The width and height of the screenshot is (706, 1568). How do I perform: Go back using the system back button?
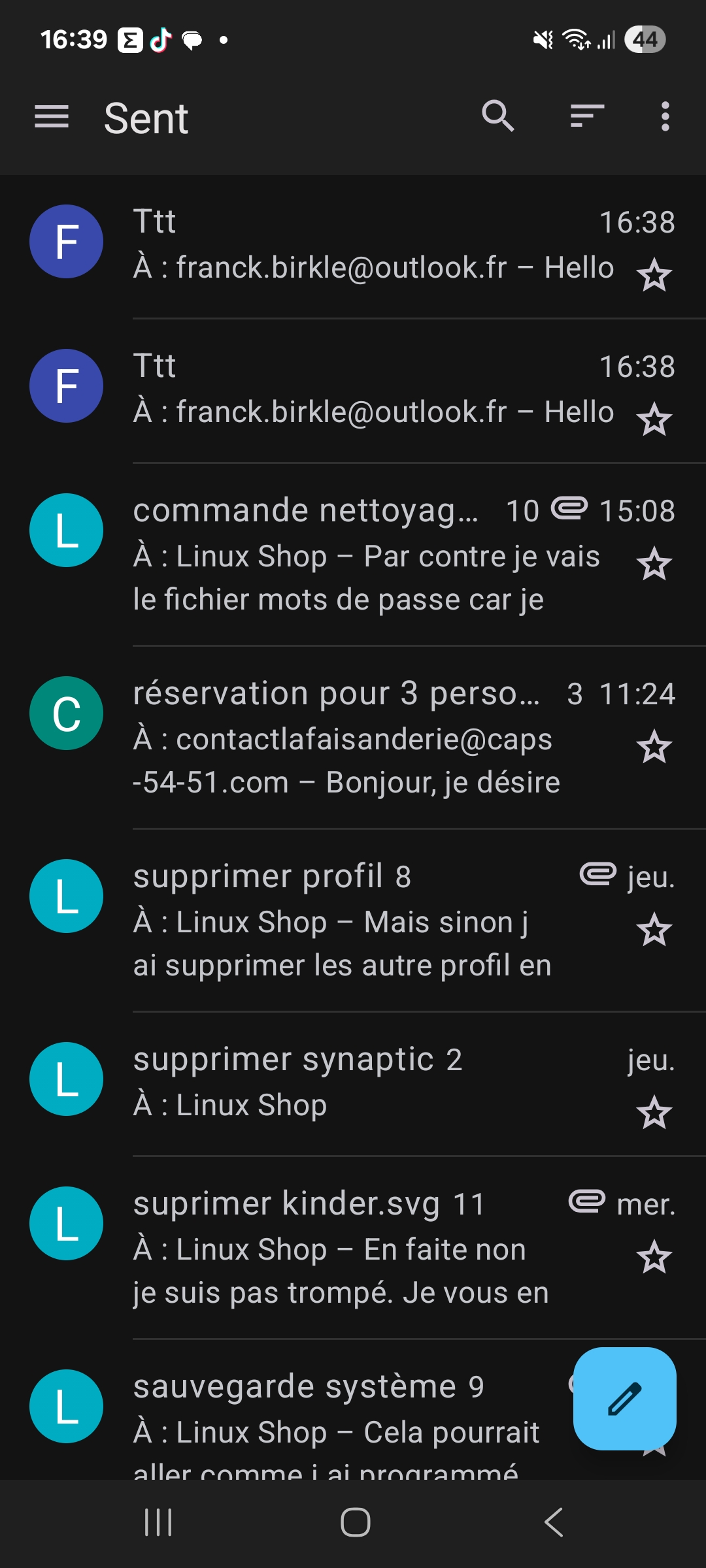click(553, 1522)
